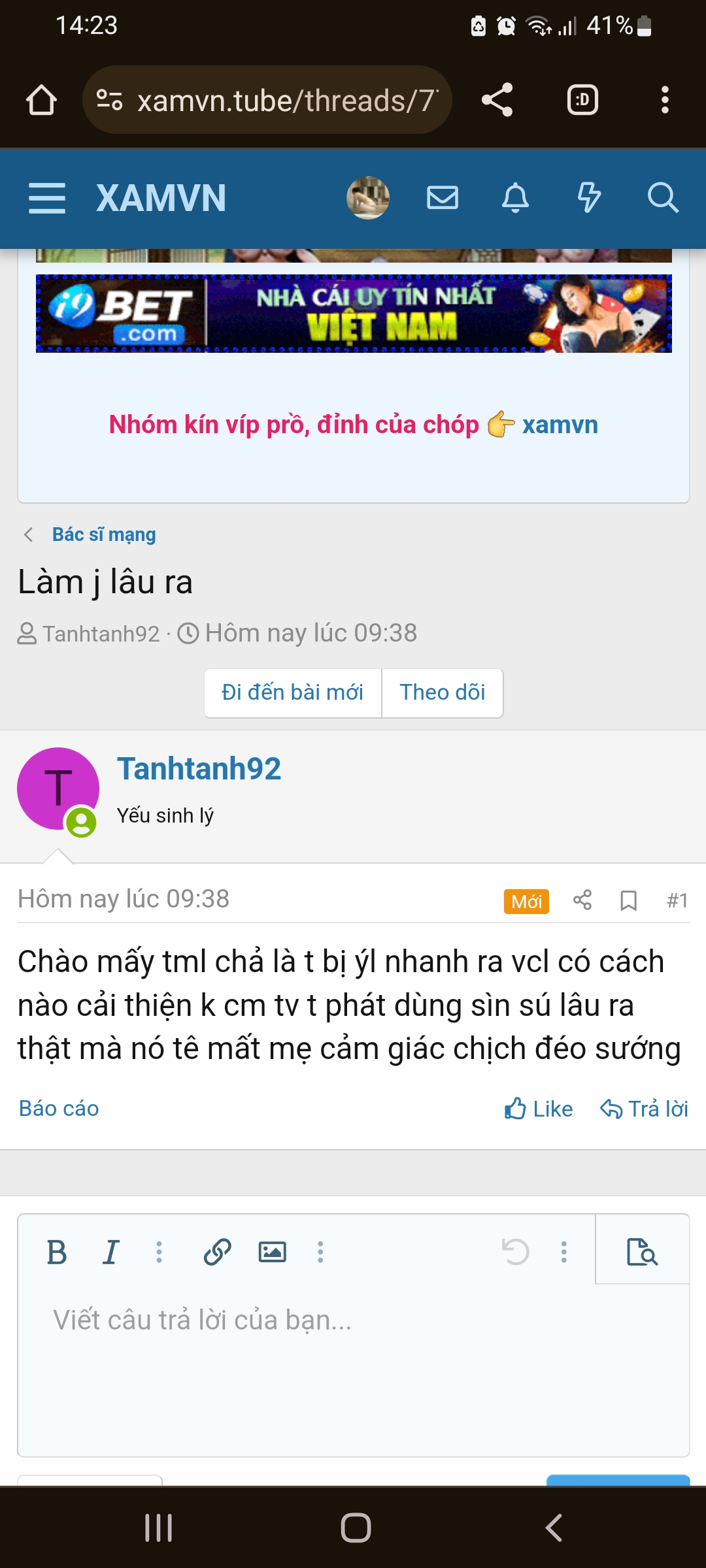The width and height of the screenshot is (706, 1568).
Task: Open the lightning bolt what's new icon
Action: [589, 197]
